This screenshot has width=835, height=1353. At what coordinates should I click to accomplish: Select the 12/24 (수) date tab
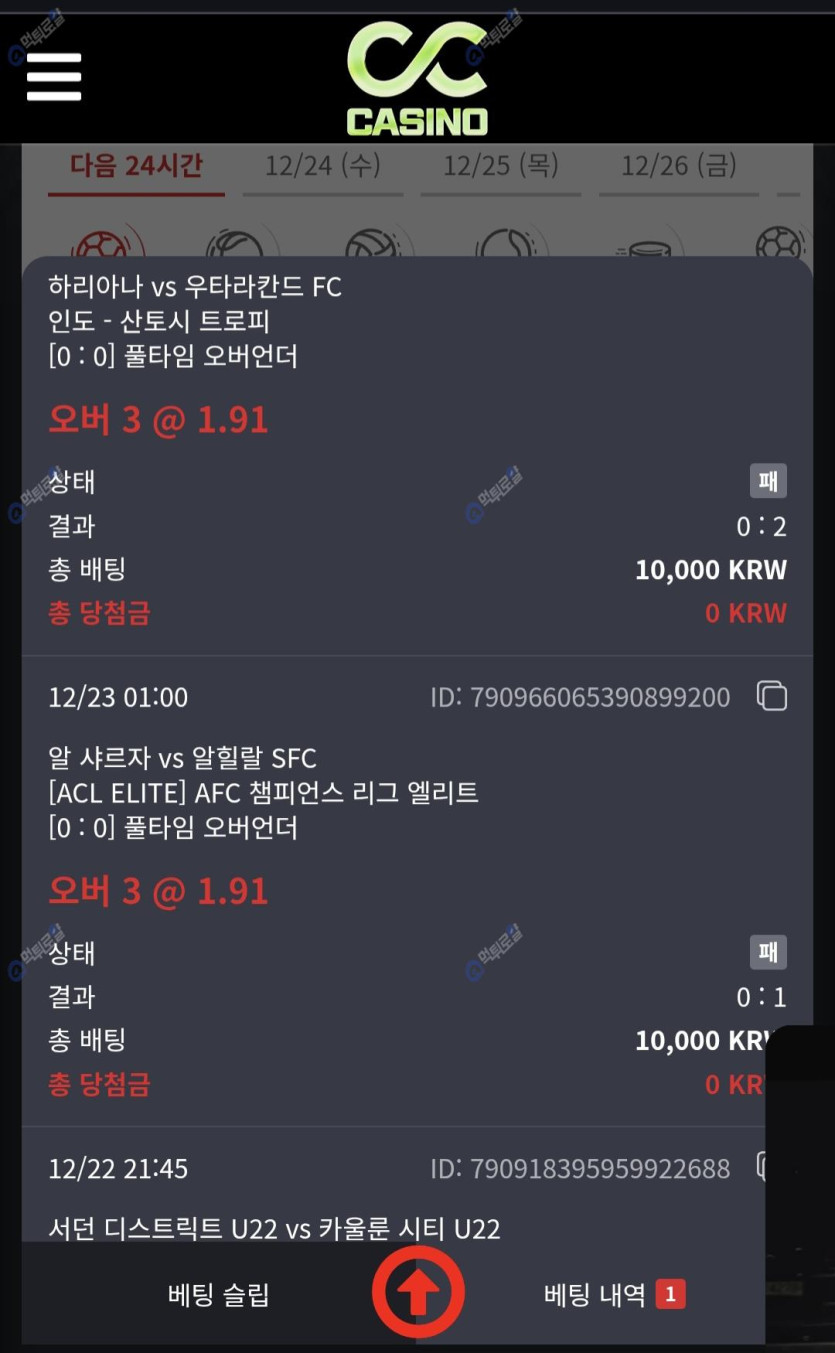[x=322, y=166]
